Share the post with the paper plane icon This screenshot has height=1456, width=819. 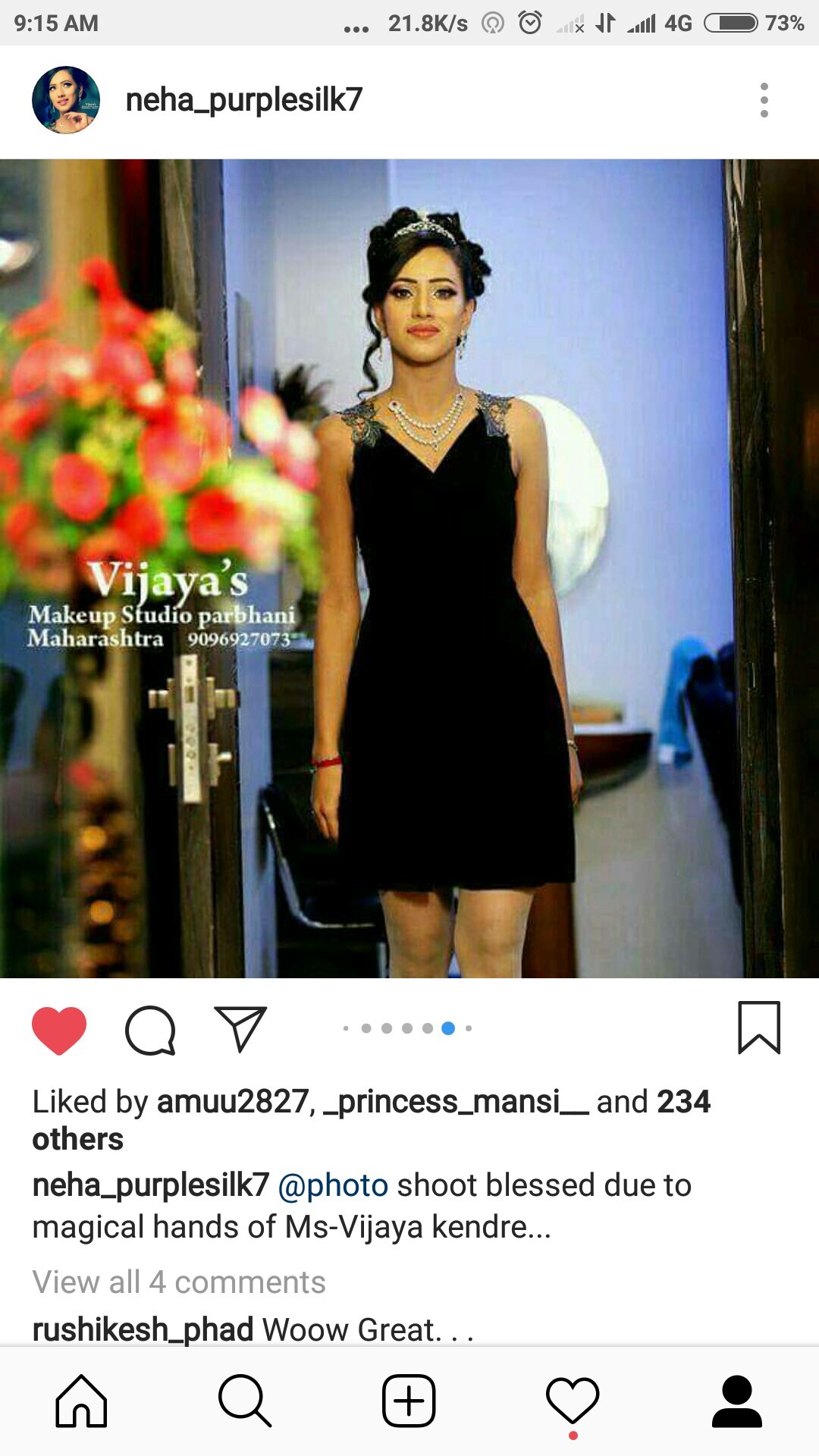click(x=240, y=1029)
